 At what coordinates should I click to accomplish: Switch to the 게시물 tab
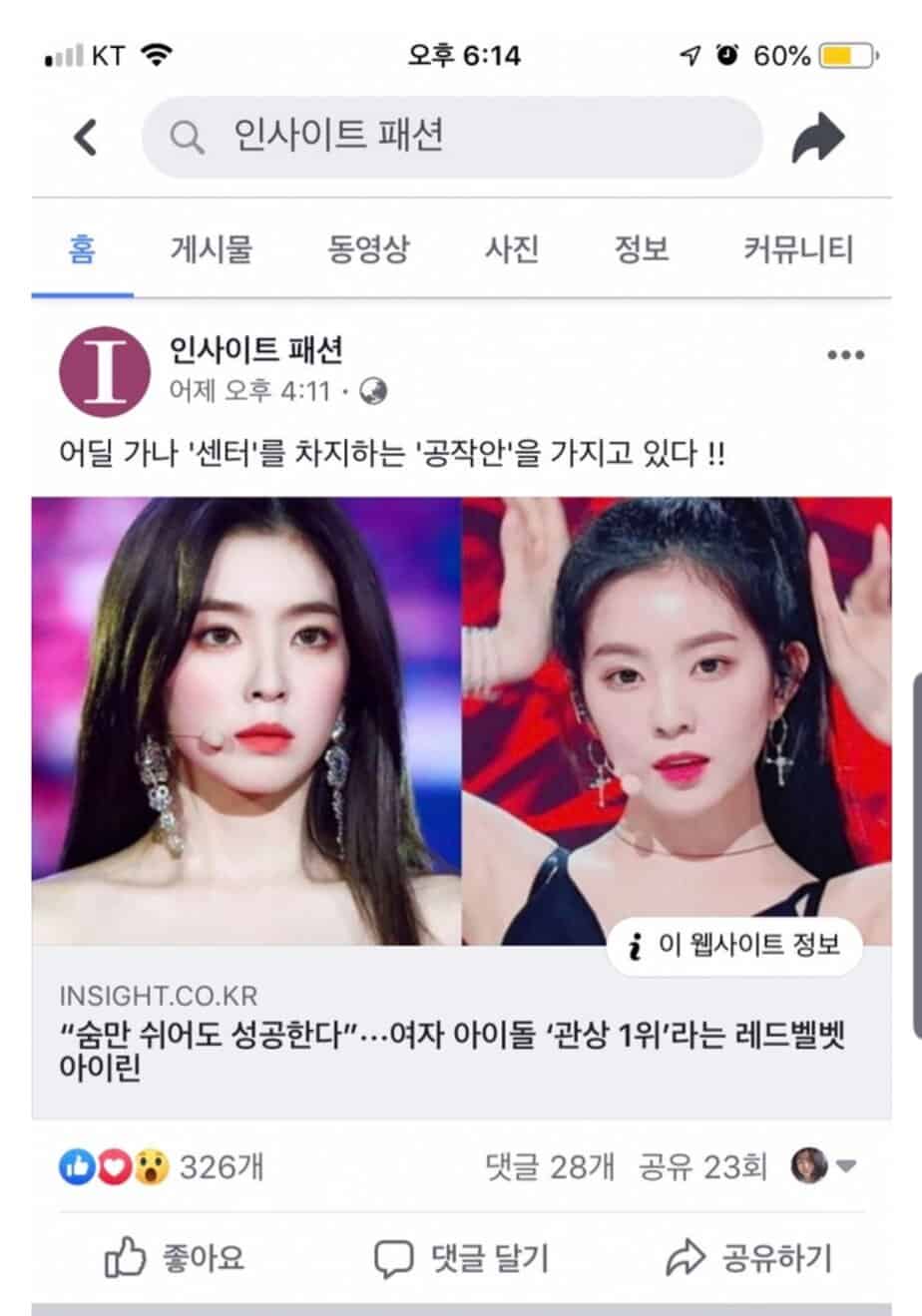[211, 248]
